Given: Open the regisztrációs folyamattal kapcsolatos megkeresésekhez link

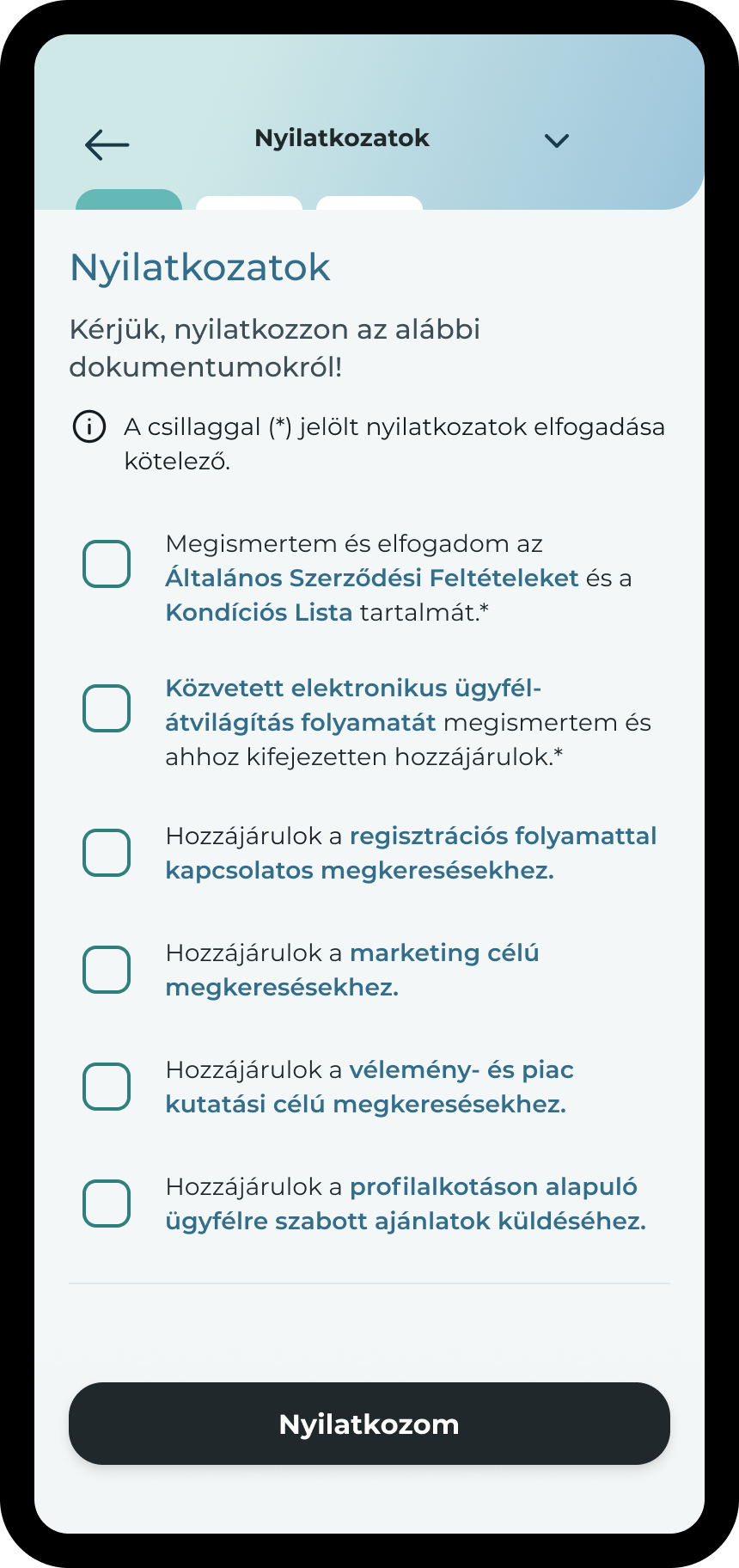Looking at the screenshot, I should click(x=411, y=853).
